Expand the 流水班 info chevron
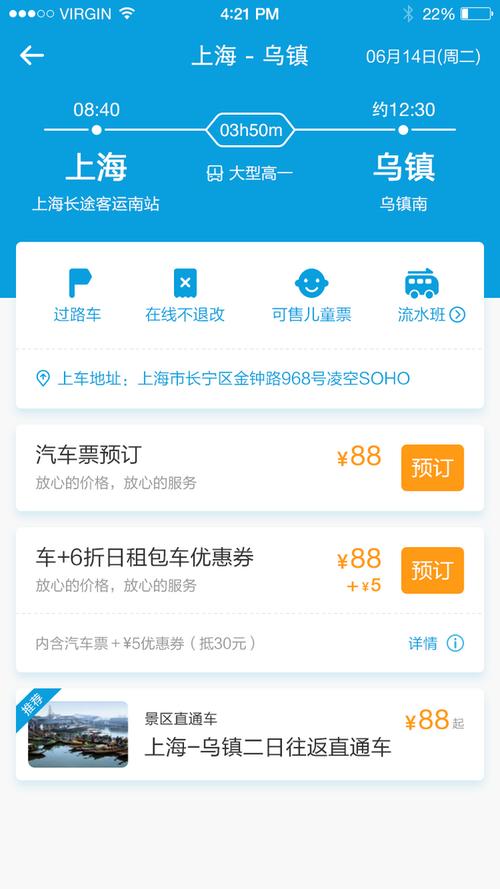500x889 pixels. tap(457, 315)
